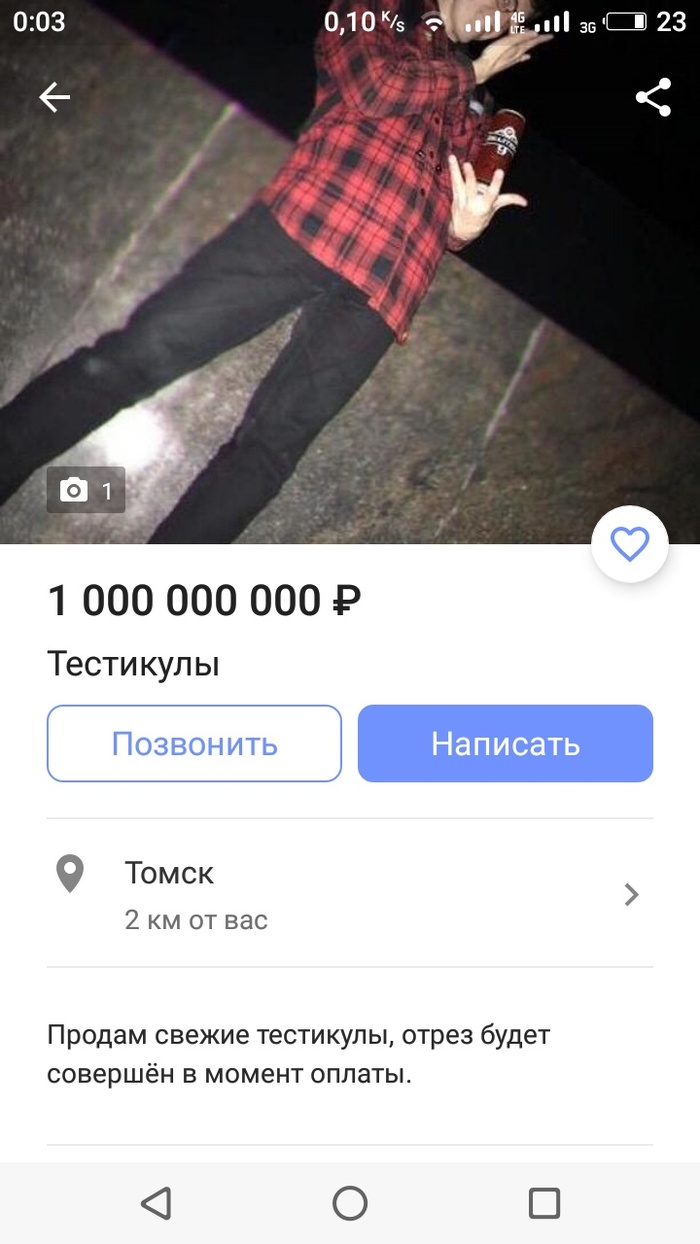Message the seller via Написать

(x=505, y=743)
